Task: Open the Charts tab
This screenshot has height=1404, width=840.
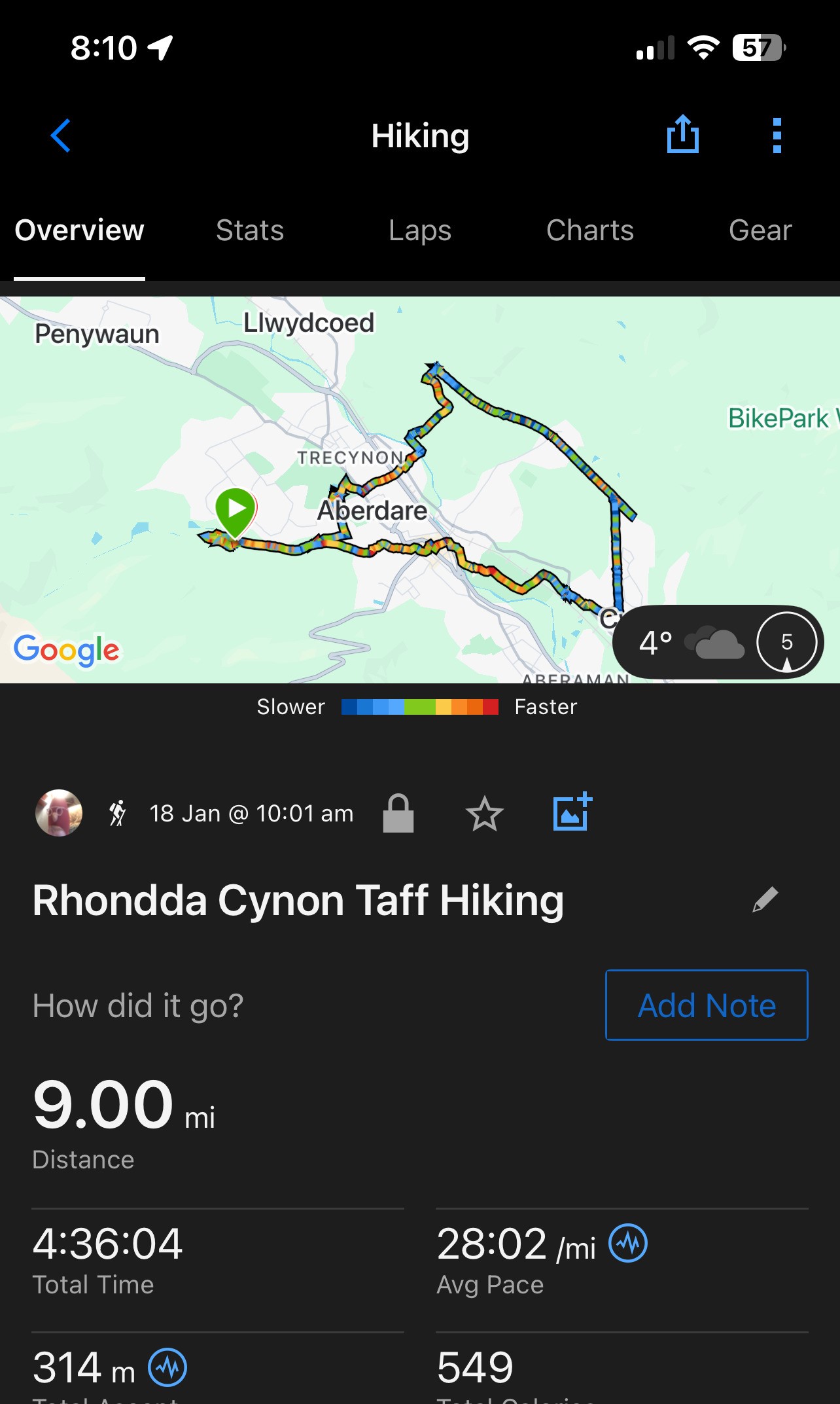Action: [x=589, y=230]
